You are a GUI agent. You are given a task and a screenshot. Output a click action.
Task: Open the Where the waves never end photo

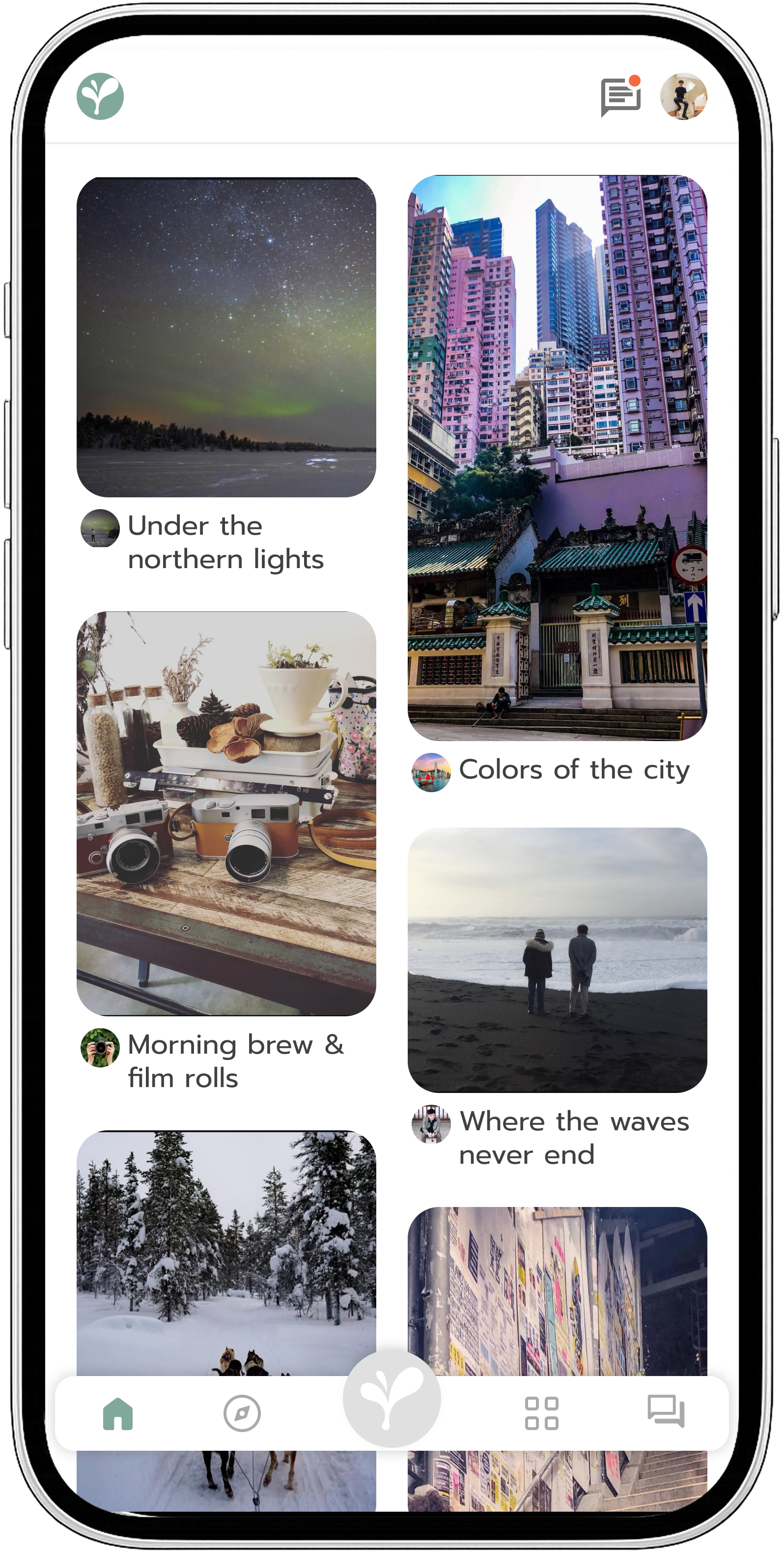click(557, 960)
